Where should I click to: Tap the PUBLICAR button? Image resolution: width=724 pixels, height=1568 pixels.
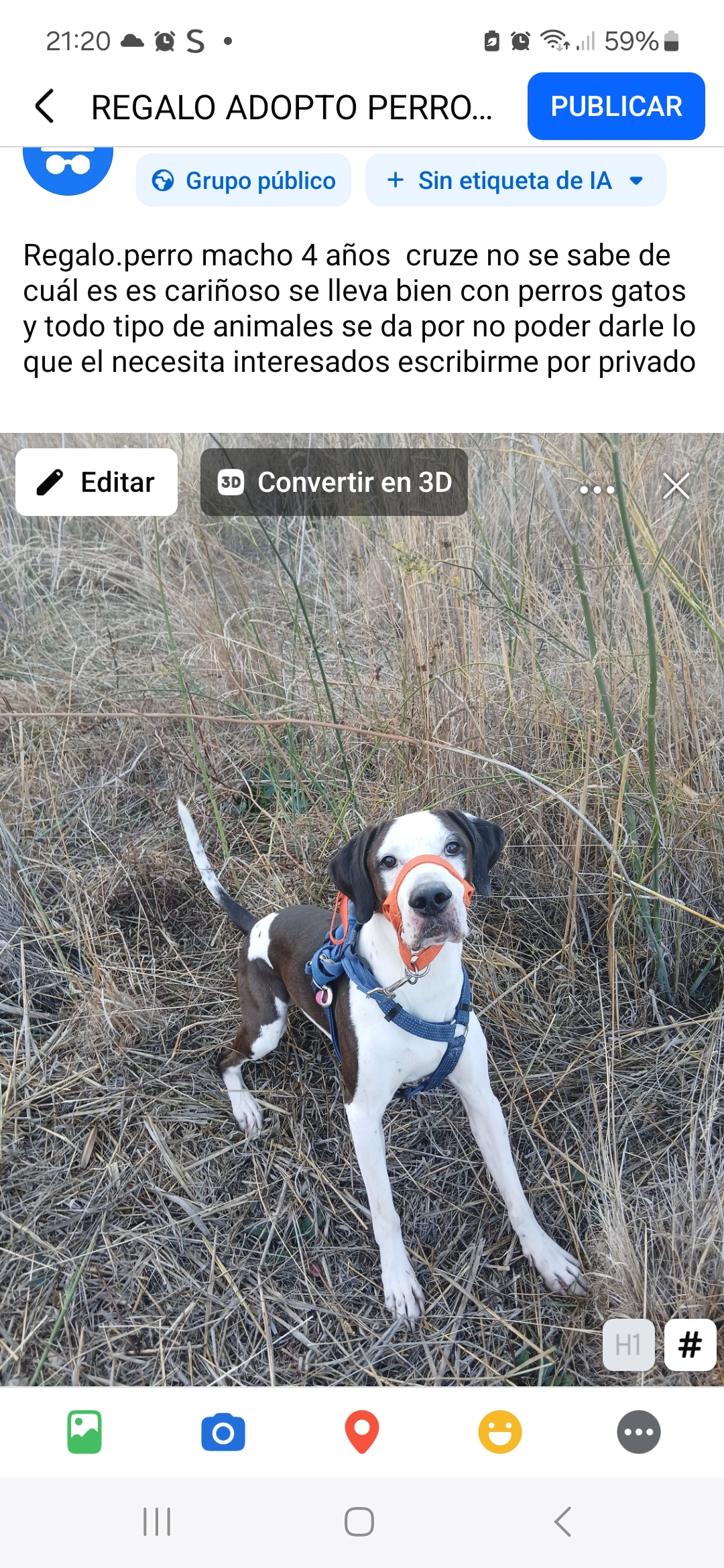(x=615, y=107)
